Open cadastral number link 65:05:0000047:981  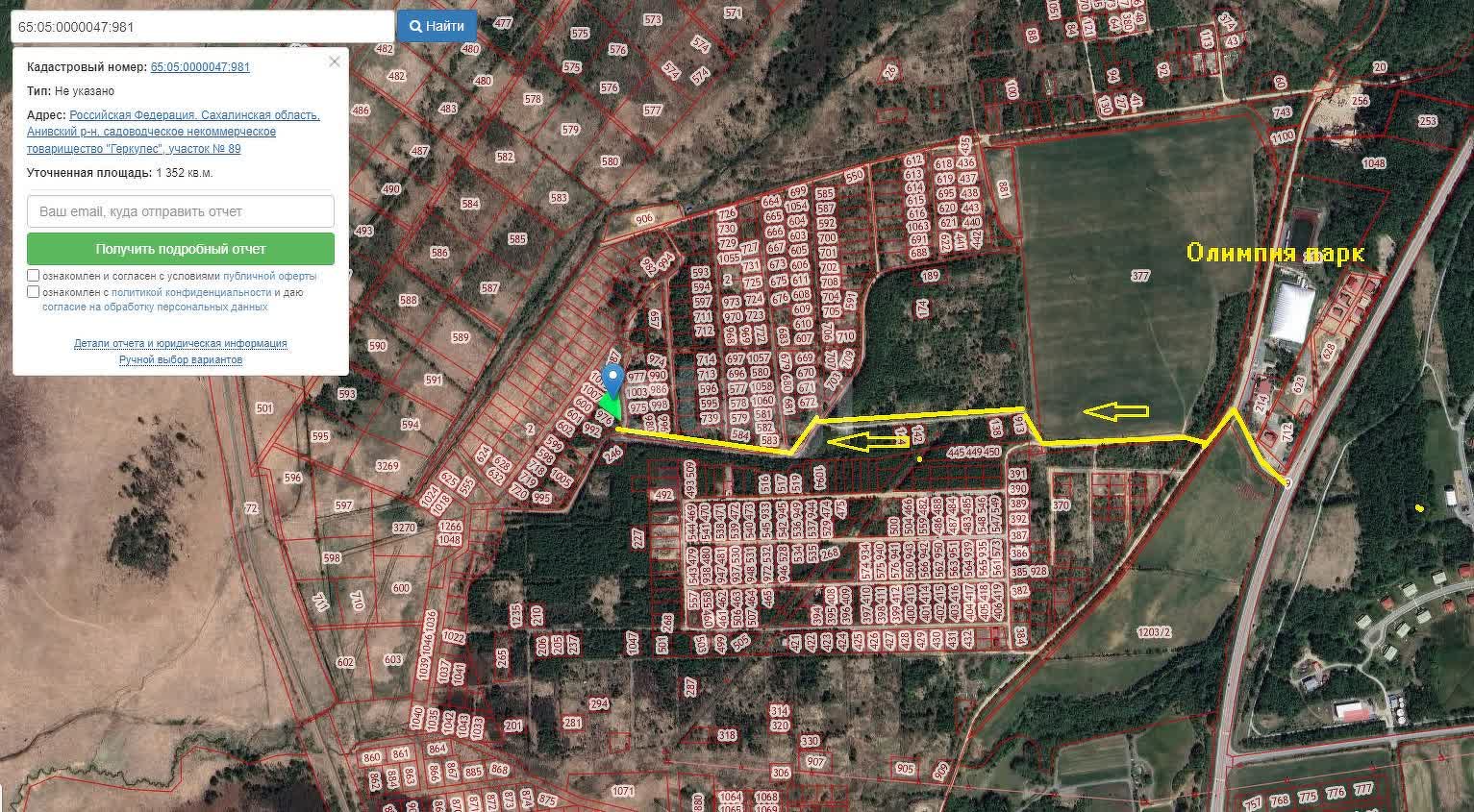coord(200,67)
